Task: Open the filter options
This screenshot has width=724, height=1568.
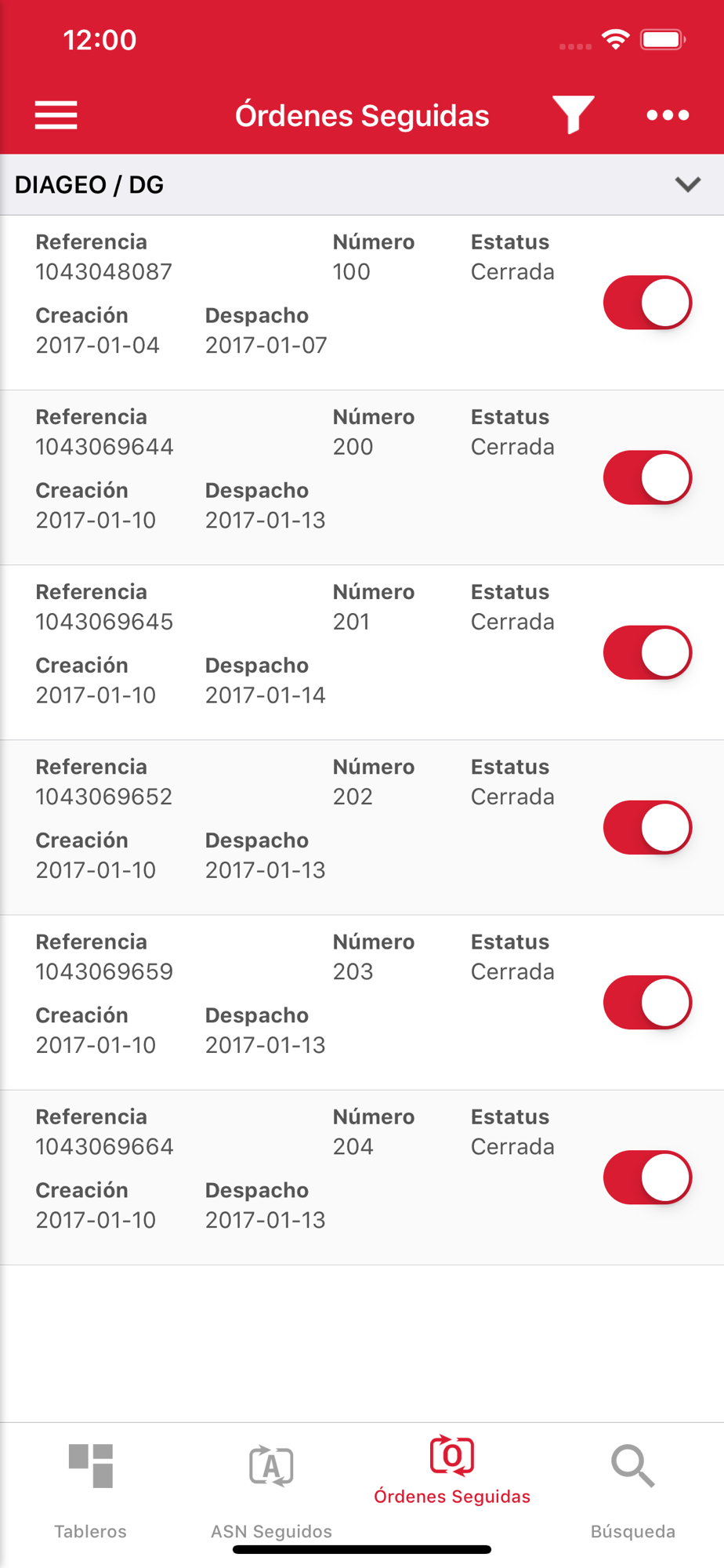Action: [573, 115]
